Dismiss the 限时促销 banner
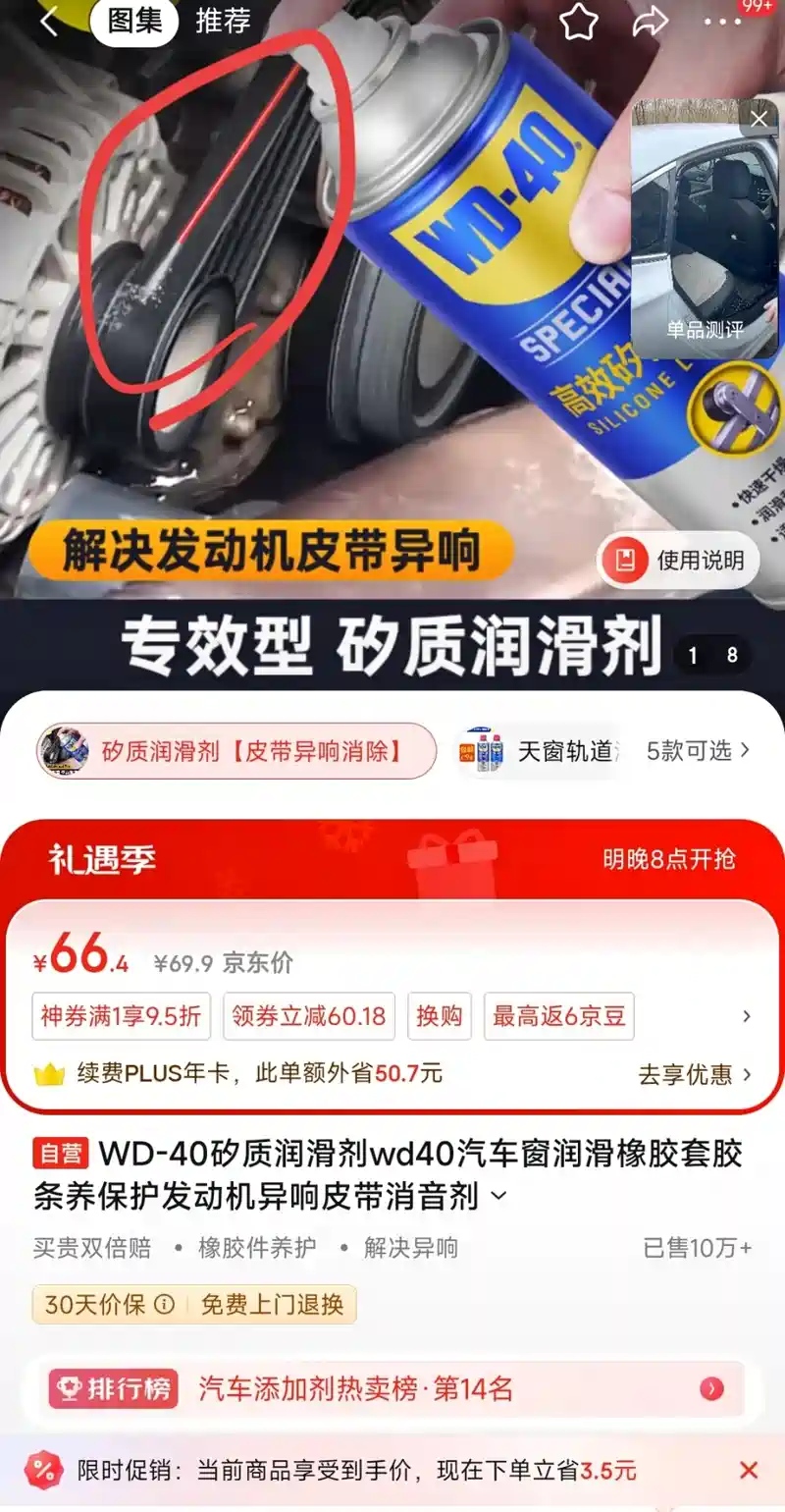 [x=749, y=1470]
